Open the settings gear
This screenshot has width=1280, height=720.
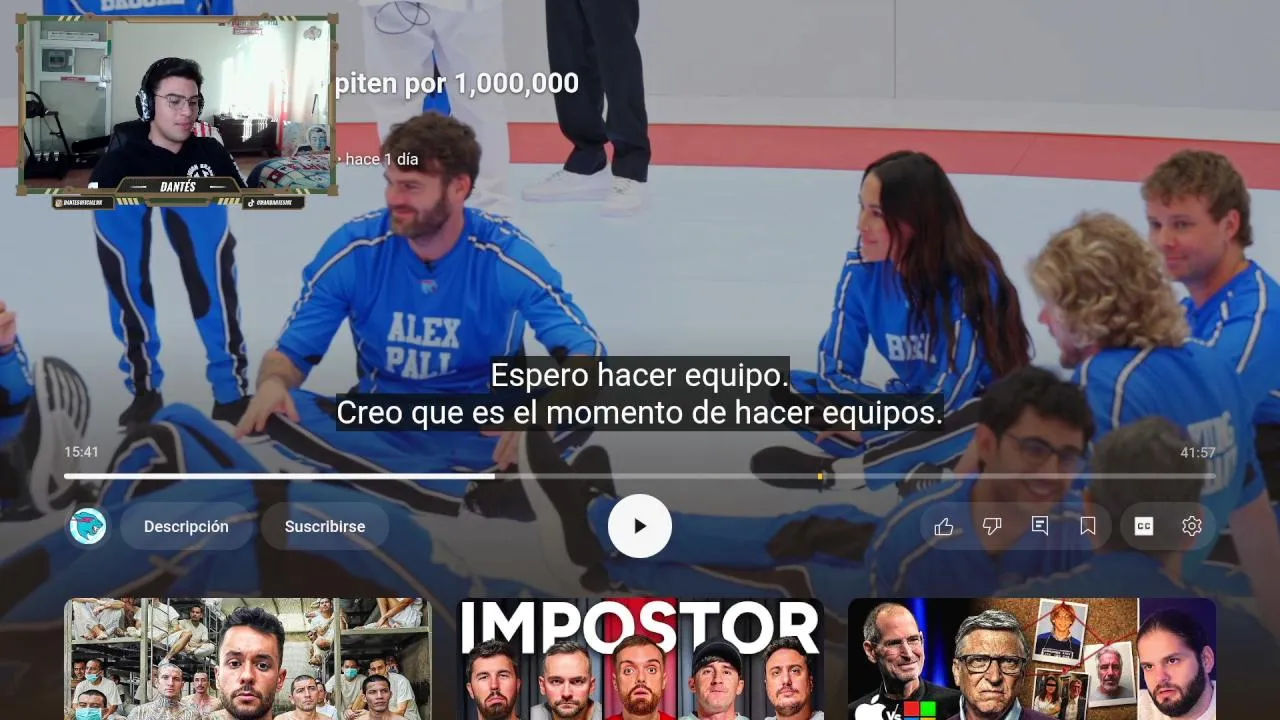tap(1191, 526)
